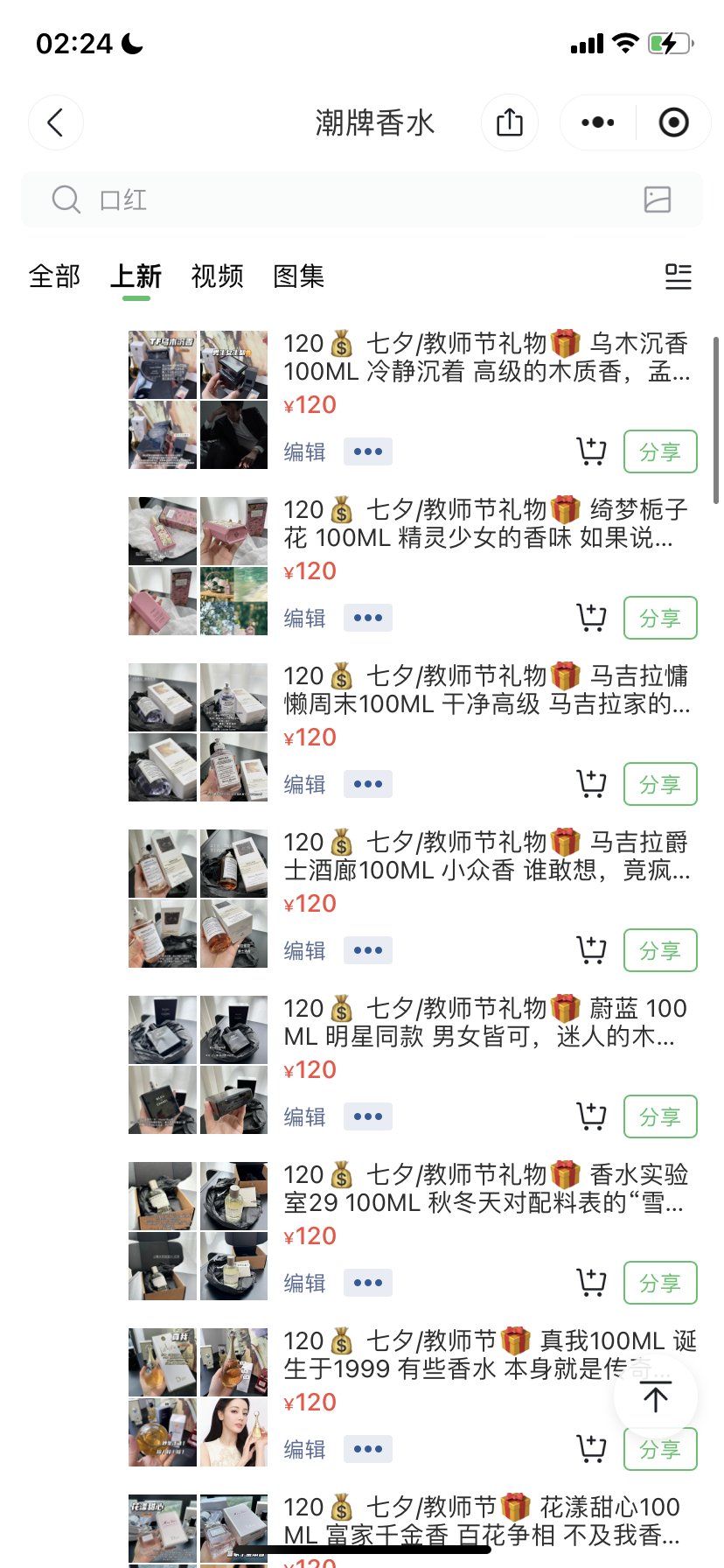This screenshot has height=1568, width=724.
Task: Switch to the 全部 tab
Action: tap(54, 276)
